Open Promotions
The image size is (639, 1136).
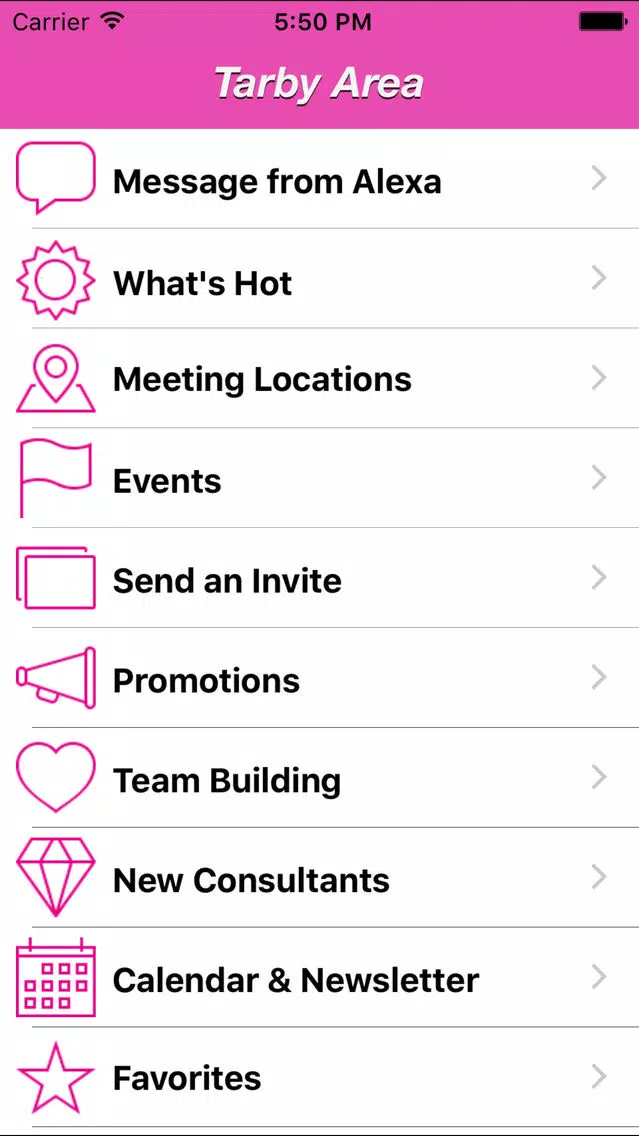(320, 678)
